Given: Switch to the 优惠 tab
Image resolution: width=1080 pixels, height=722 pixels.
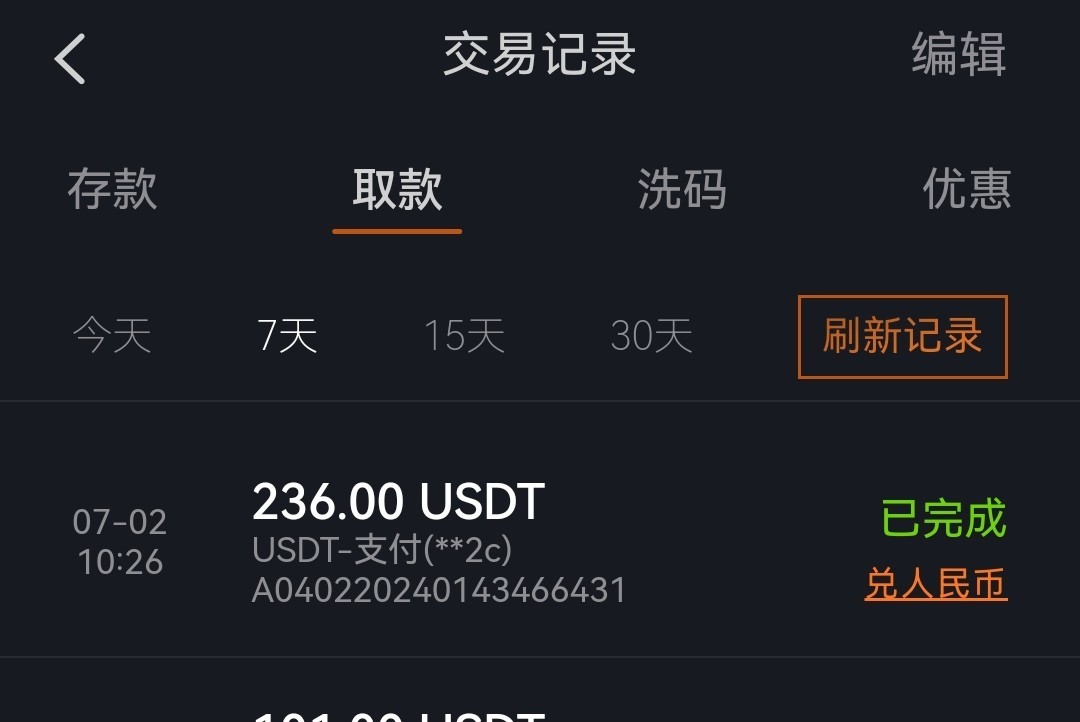Looking at the screenshot, I should click(966, 189).
